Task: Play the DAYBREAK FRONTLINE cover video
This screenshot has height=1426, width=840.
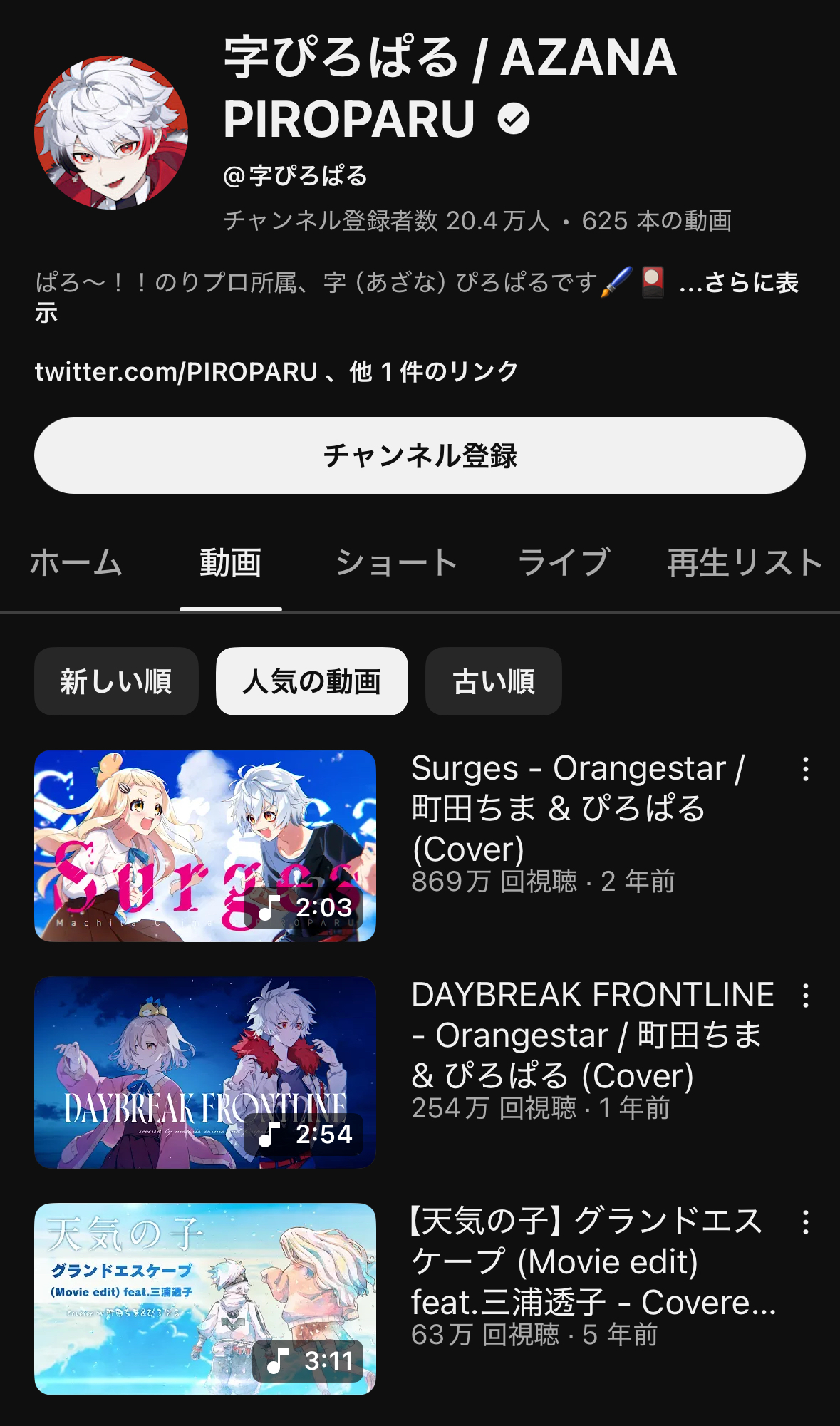Action: coord(205,1073)
